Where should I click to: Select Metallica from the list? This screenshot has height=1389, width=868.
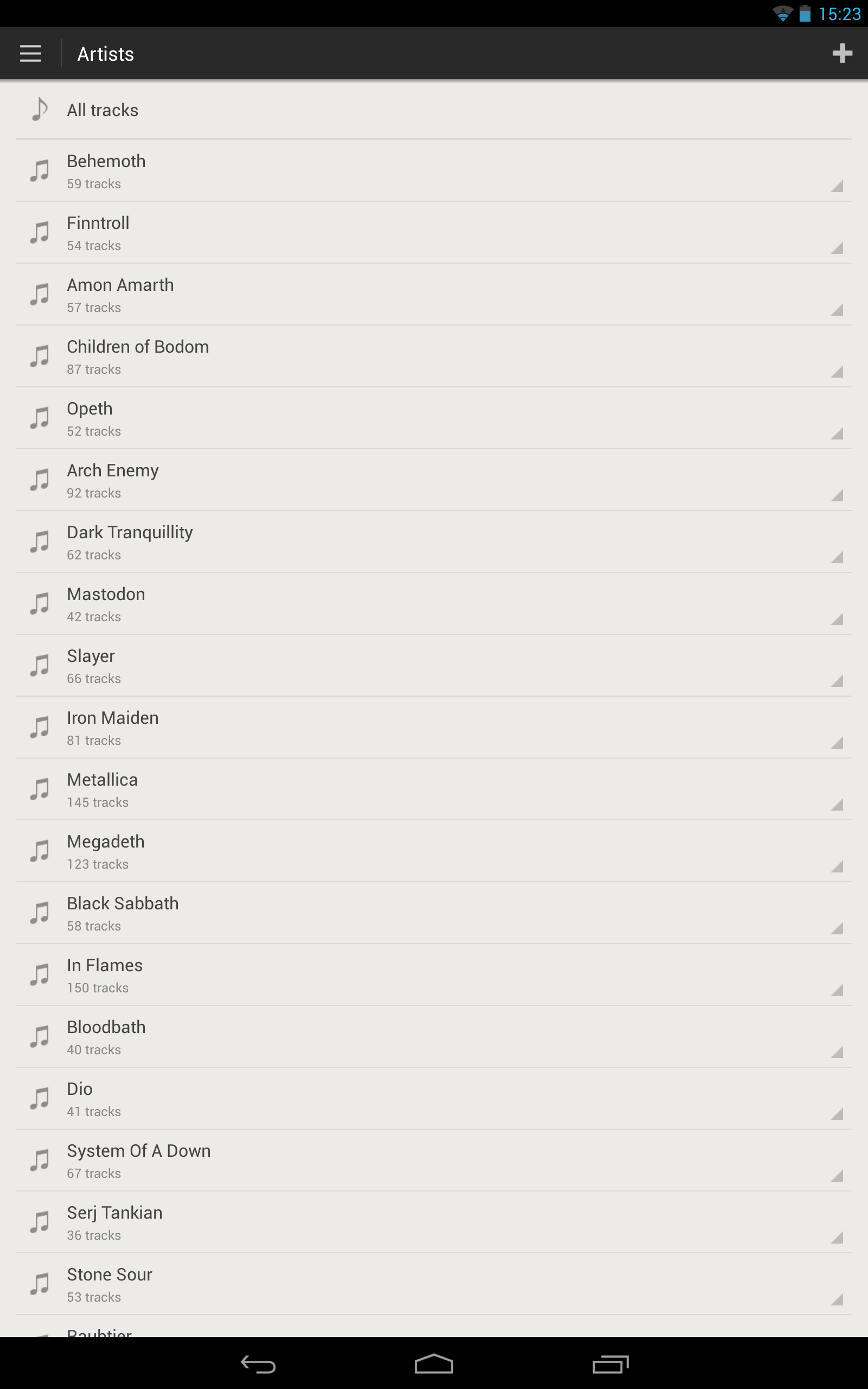click(433, 790)
